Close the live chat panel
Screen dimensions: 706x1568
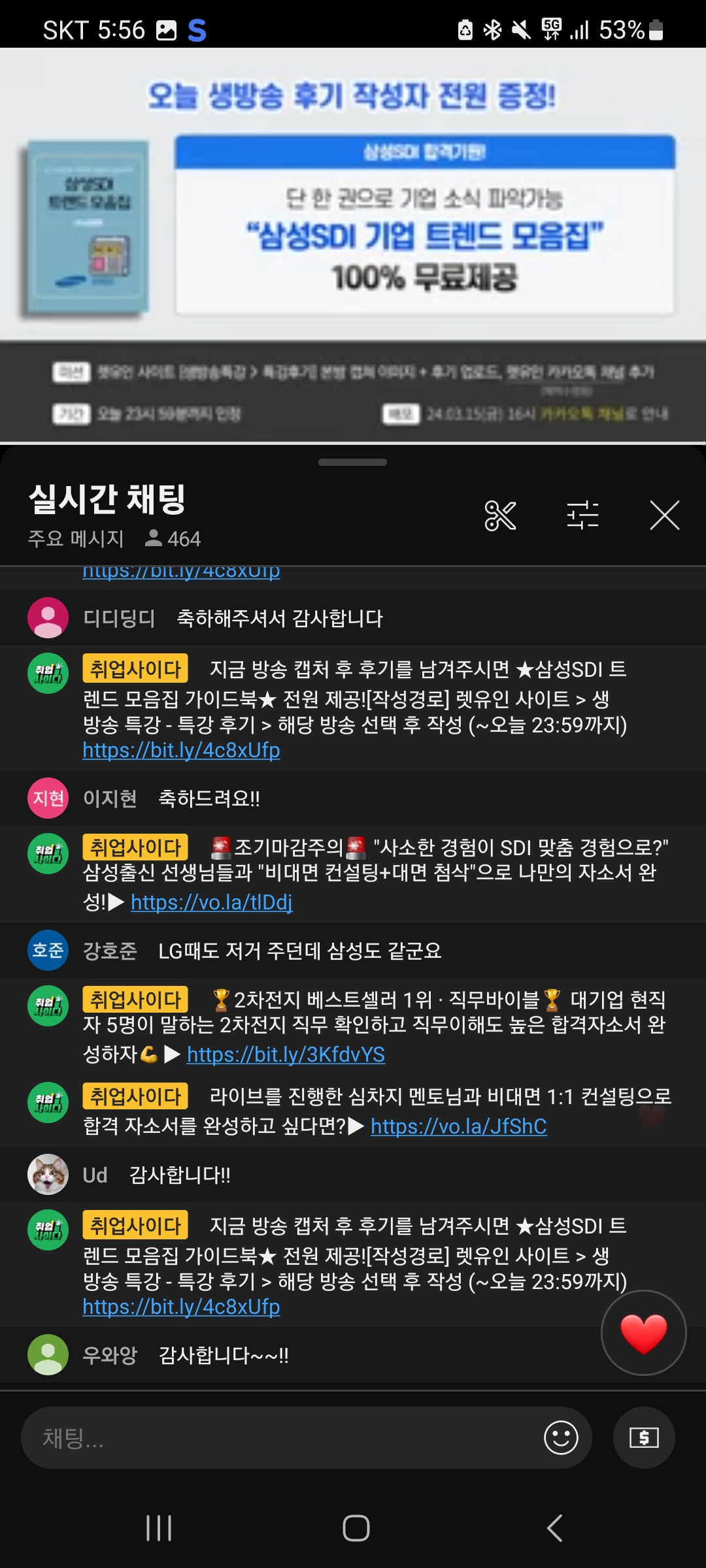coord(664,515)
